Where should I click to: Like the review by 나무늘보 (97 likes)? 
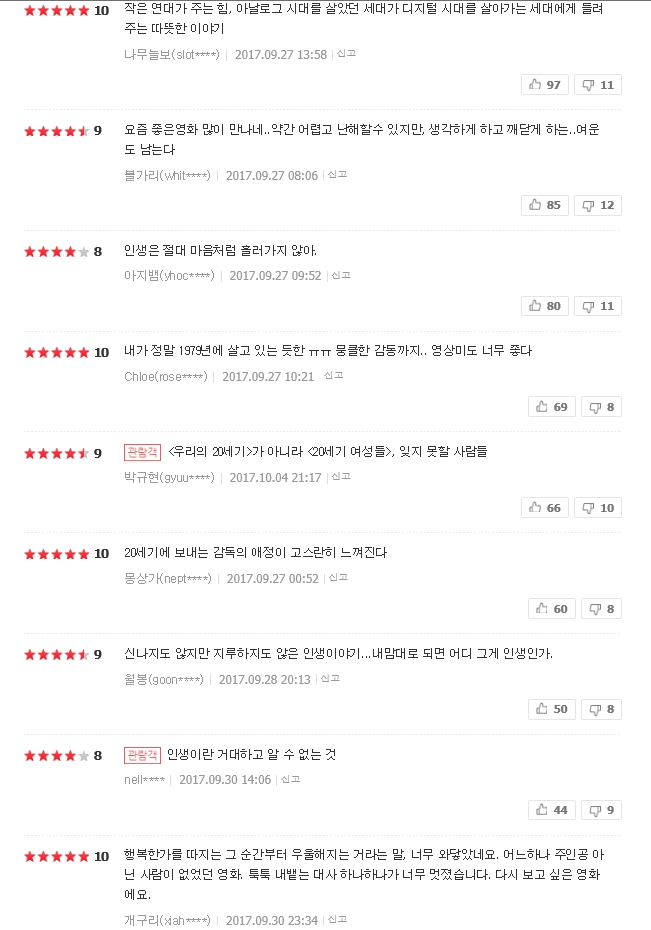click(x=544, y=85)
